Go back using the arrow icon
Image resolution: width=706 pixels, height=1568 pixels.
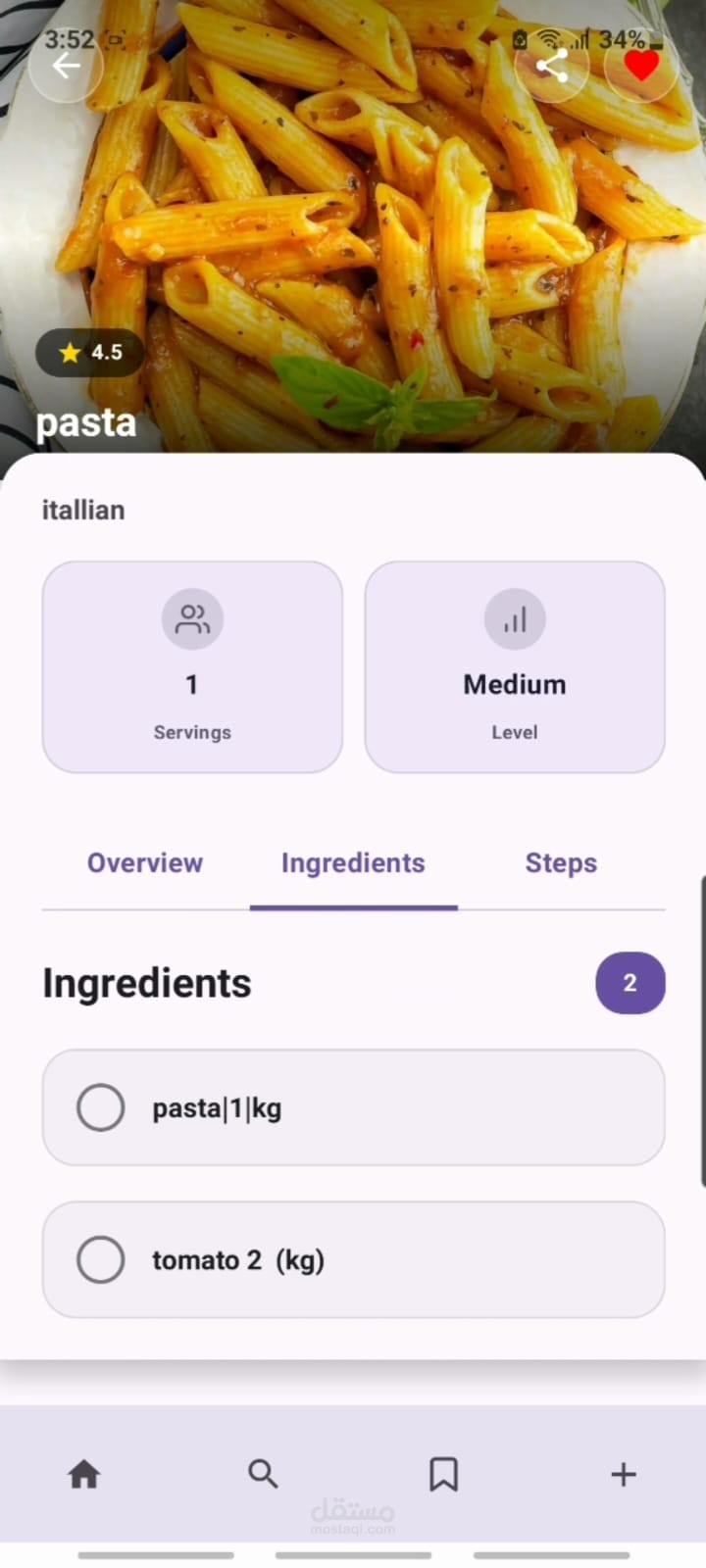(x=66, y=66)
